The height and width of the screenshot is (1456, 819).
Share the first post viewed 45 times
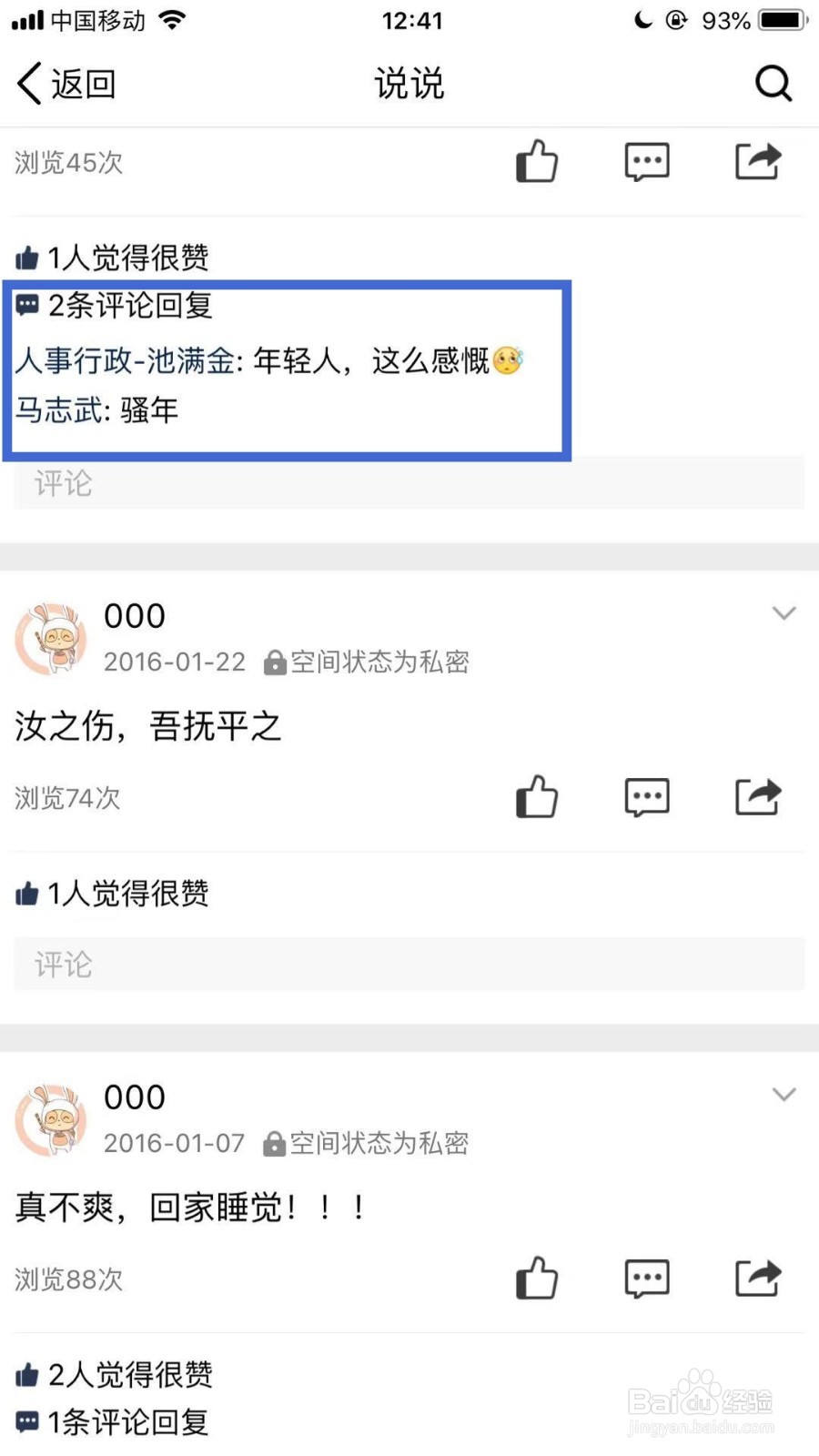(x=757, y=161)
